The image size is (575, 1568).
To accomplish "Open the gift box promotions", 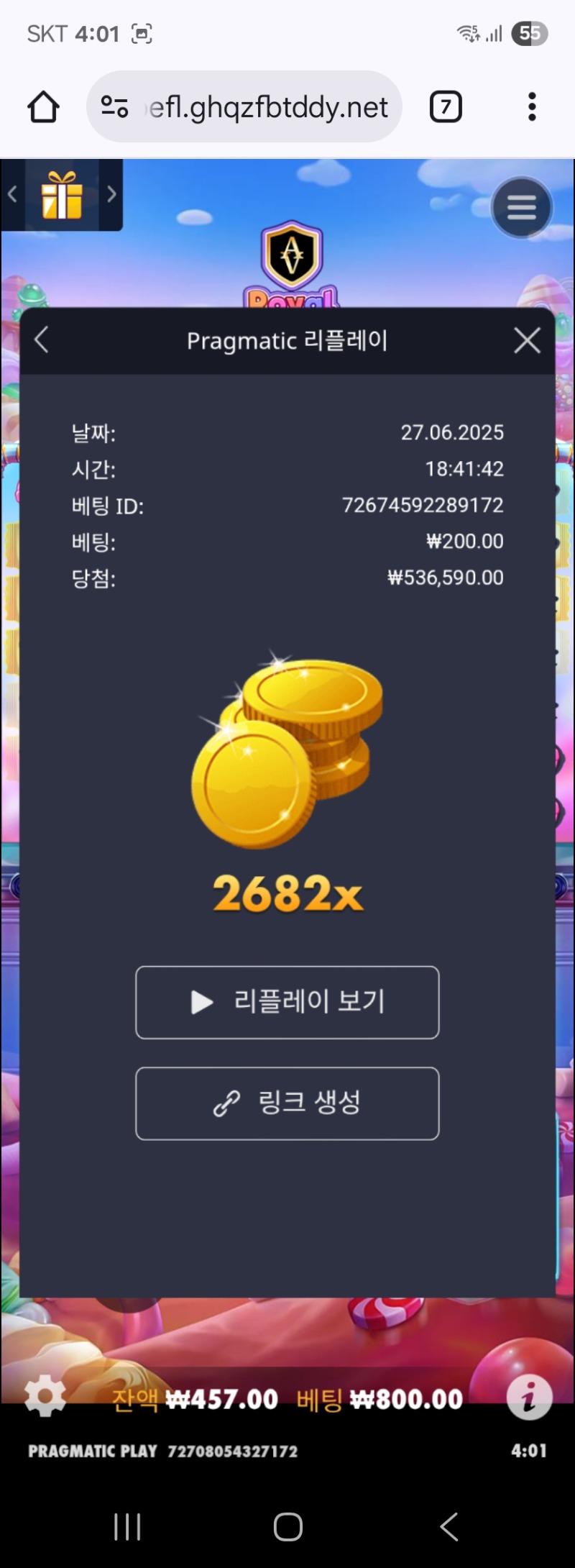I will pyautogui.click(x=62, y=195).
